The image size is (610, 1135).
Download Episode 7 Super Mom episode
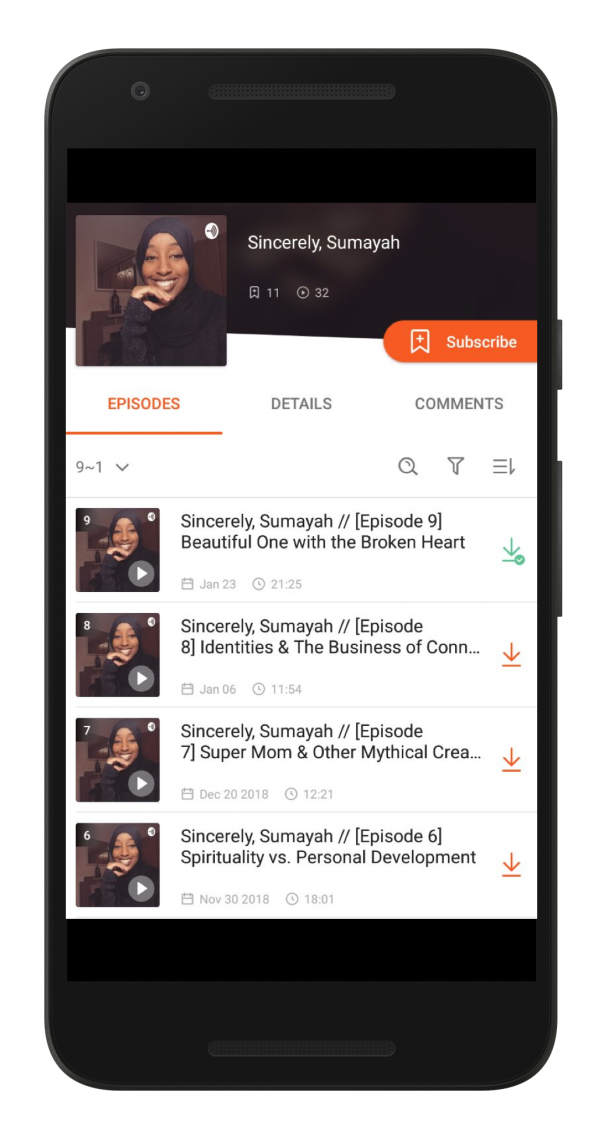(x=511, y=761)
